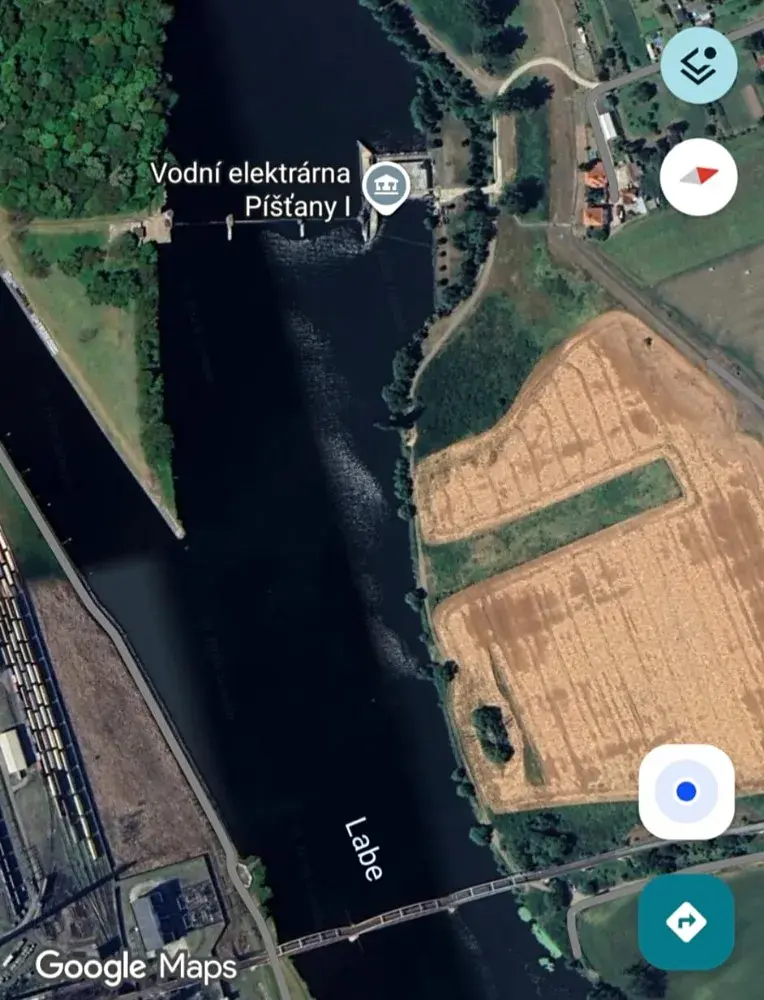The height and width of the screenshot is (1000, 764).
Task: Open the Vodní elektrárna Píšťany I place marker
Action: pyautogui.click(x=385, y=186)
